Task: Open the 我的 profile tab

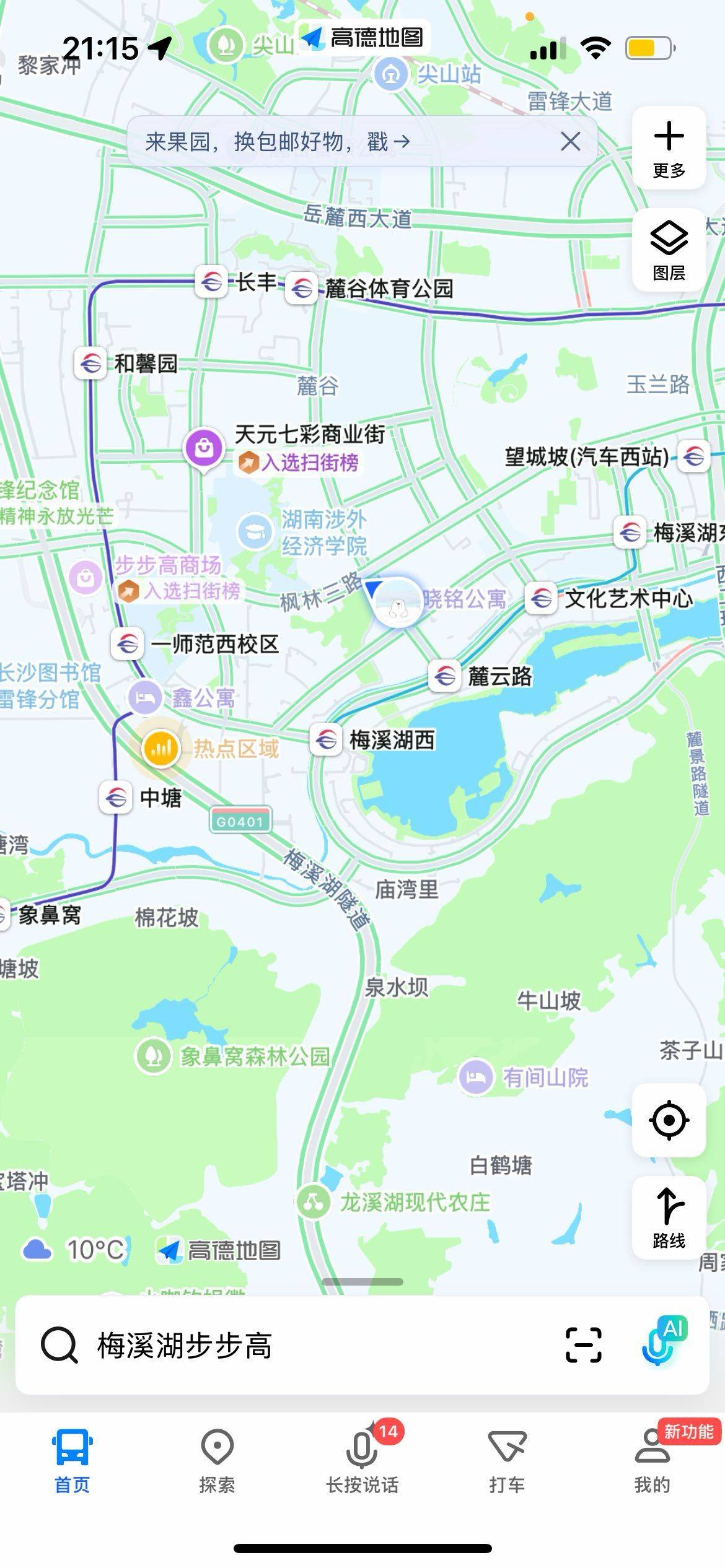Action: 652,1461
